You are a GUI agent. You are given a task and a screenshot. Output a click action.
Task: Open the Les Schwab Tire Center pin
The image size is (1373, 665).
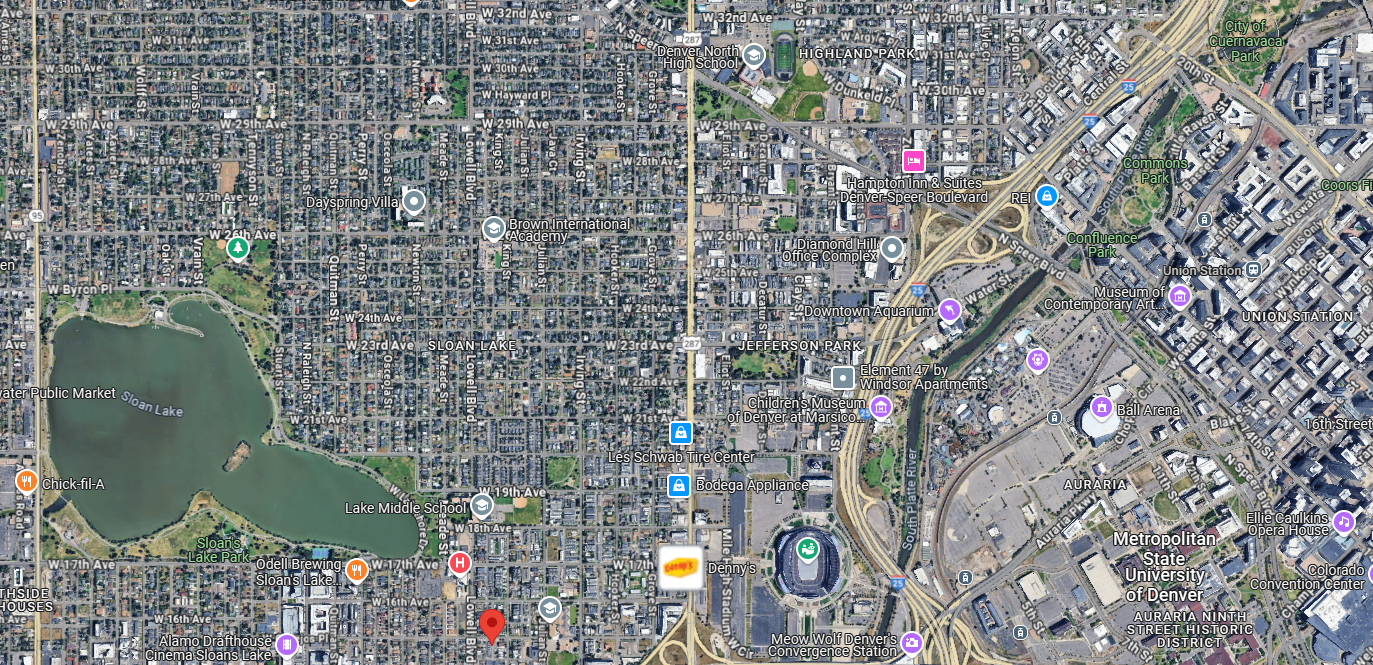click(x=681, y=434)
